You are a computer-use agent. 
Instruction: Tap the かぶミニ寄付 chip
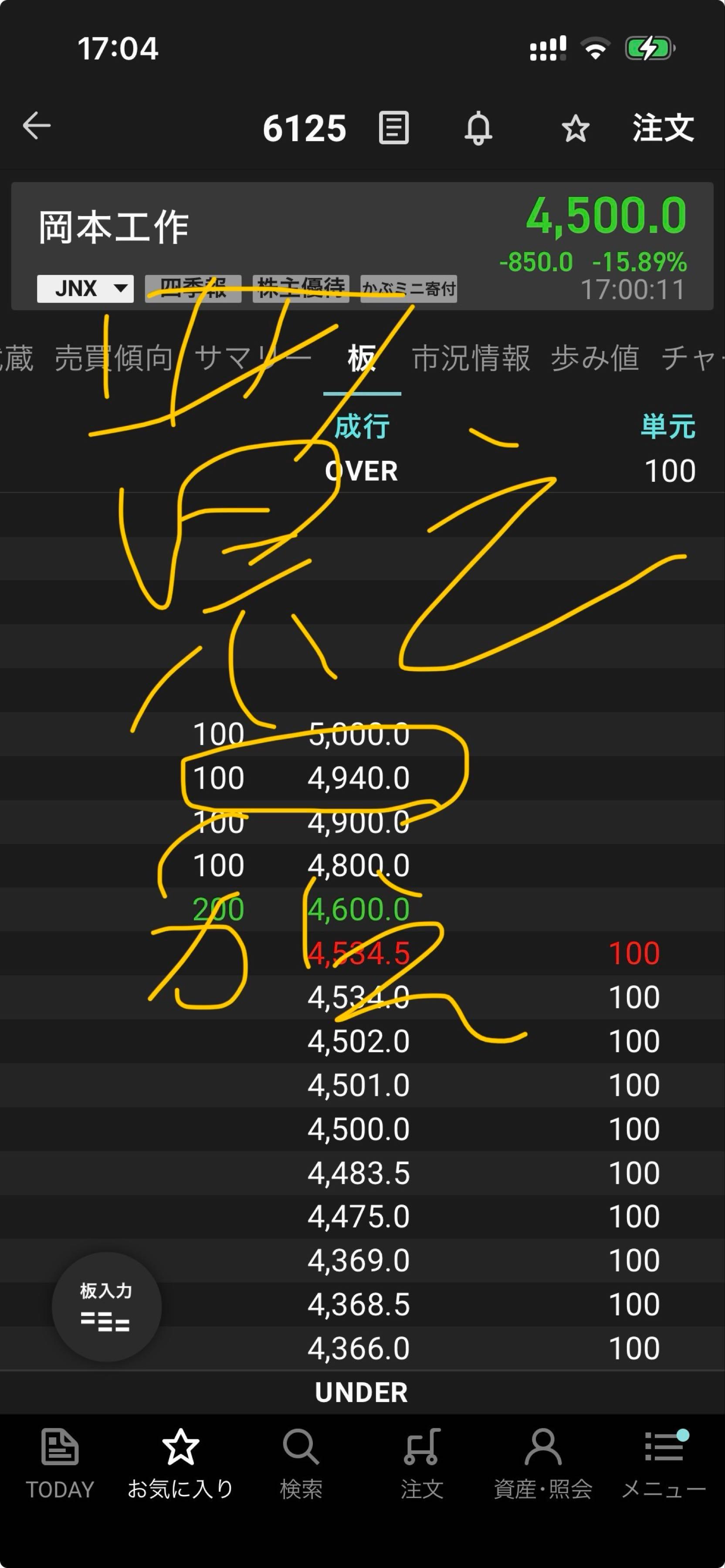408,288
